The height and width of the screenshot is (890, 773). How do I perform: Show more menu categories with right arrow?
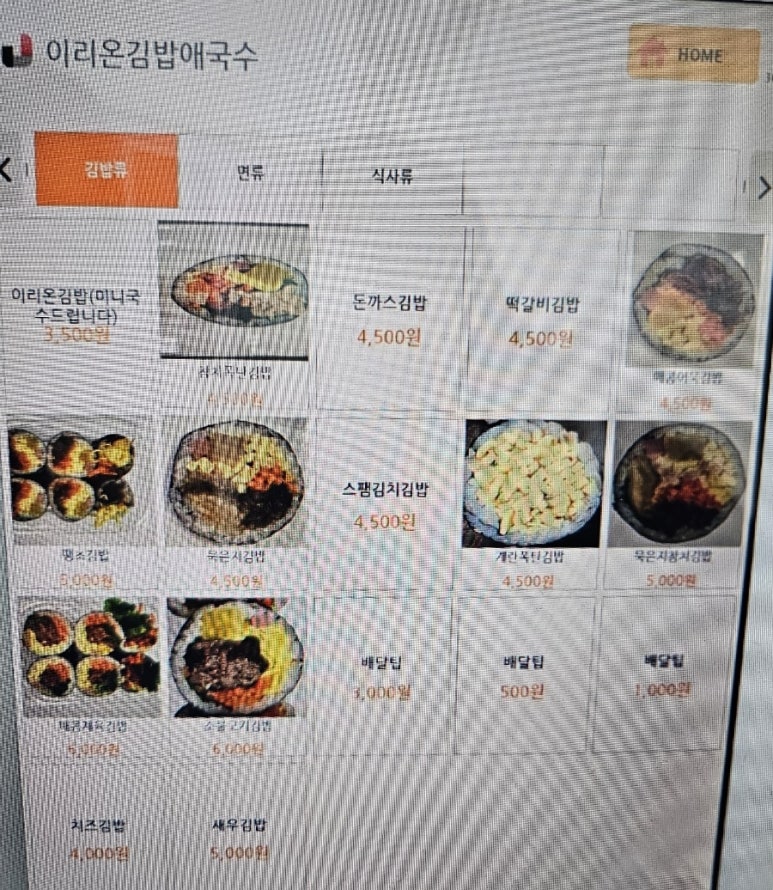[x=763, y=187]
